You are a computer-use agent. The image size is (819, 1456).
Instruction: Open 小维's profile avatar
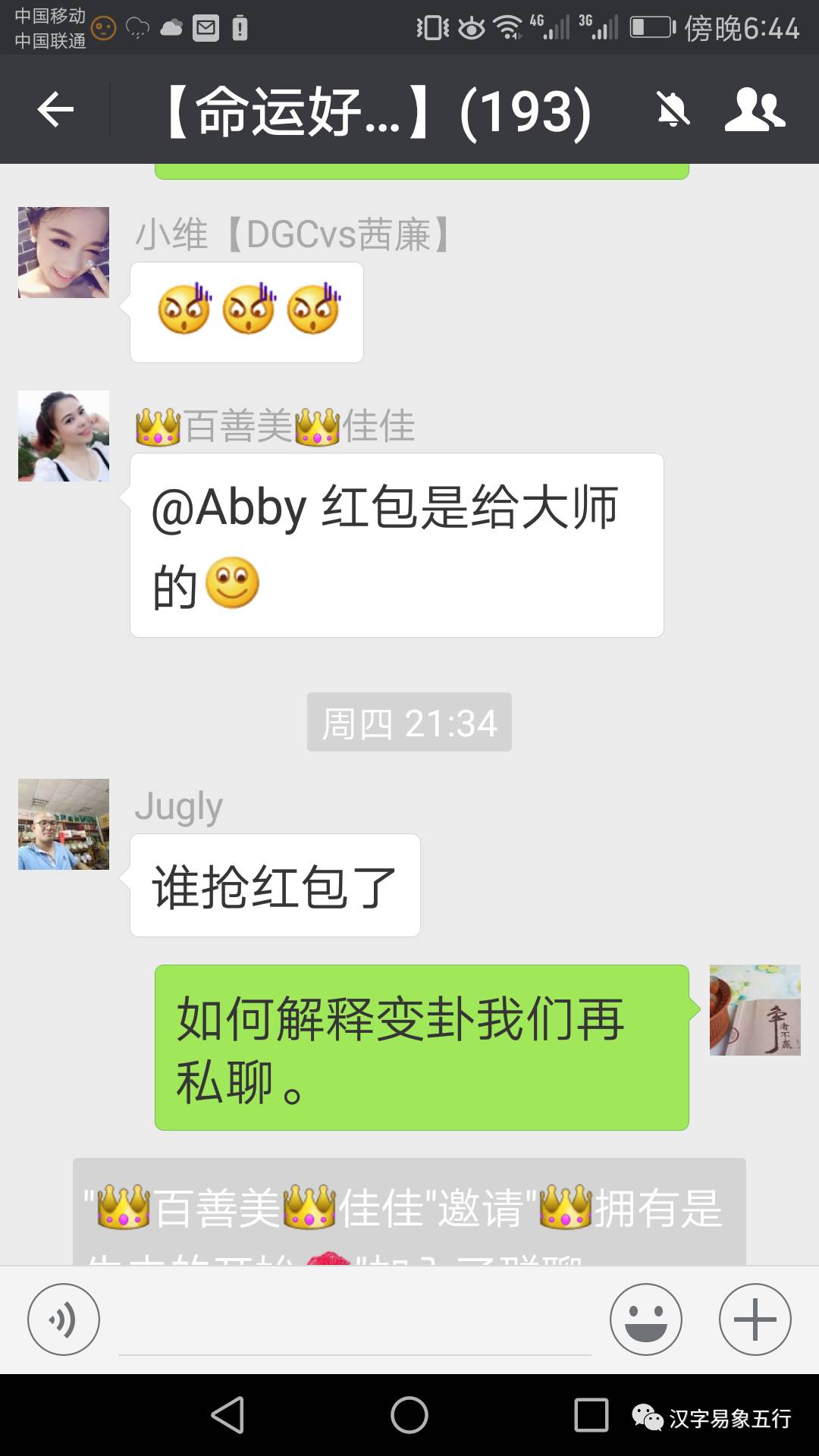pyautogui.click(x=64, y=253)
